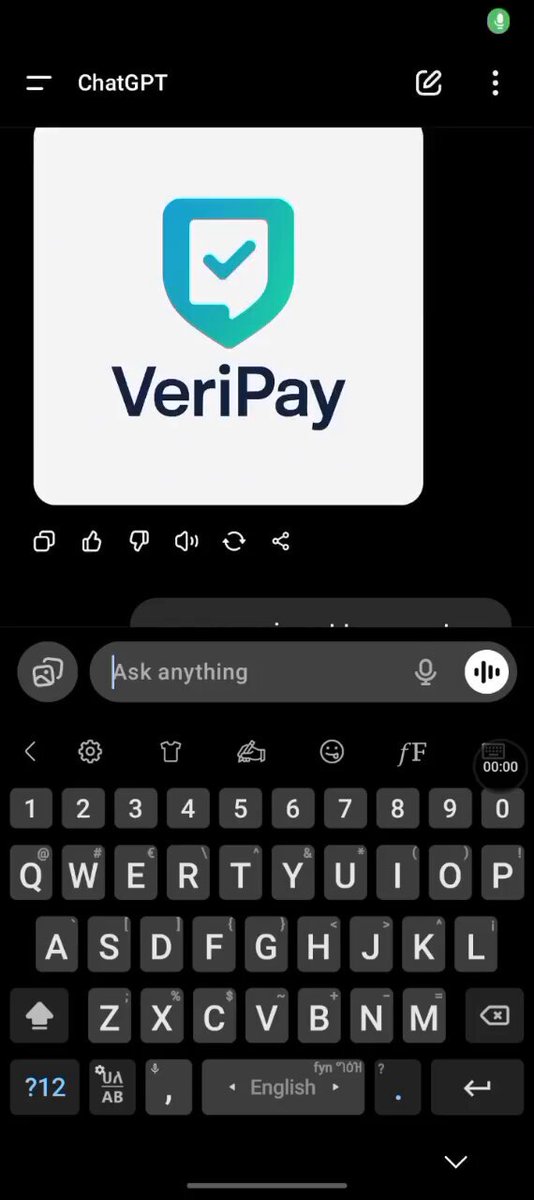Viewport: 534px width, 1200px height.
Task: Open the generated VeriPay image
Action: point(228,315)
